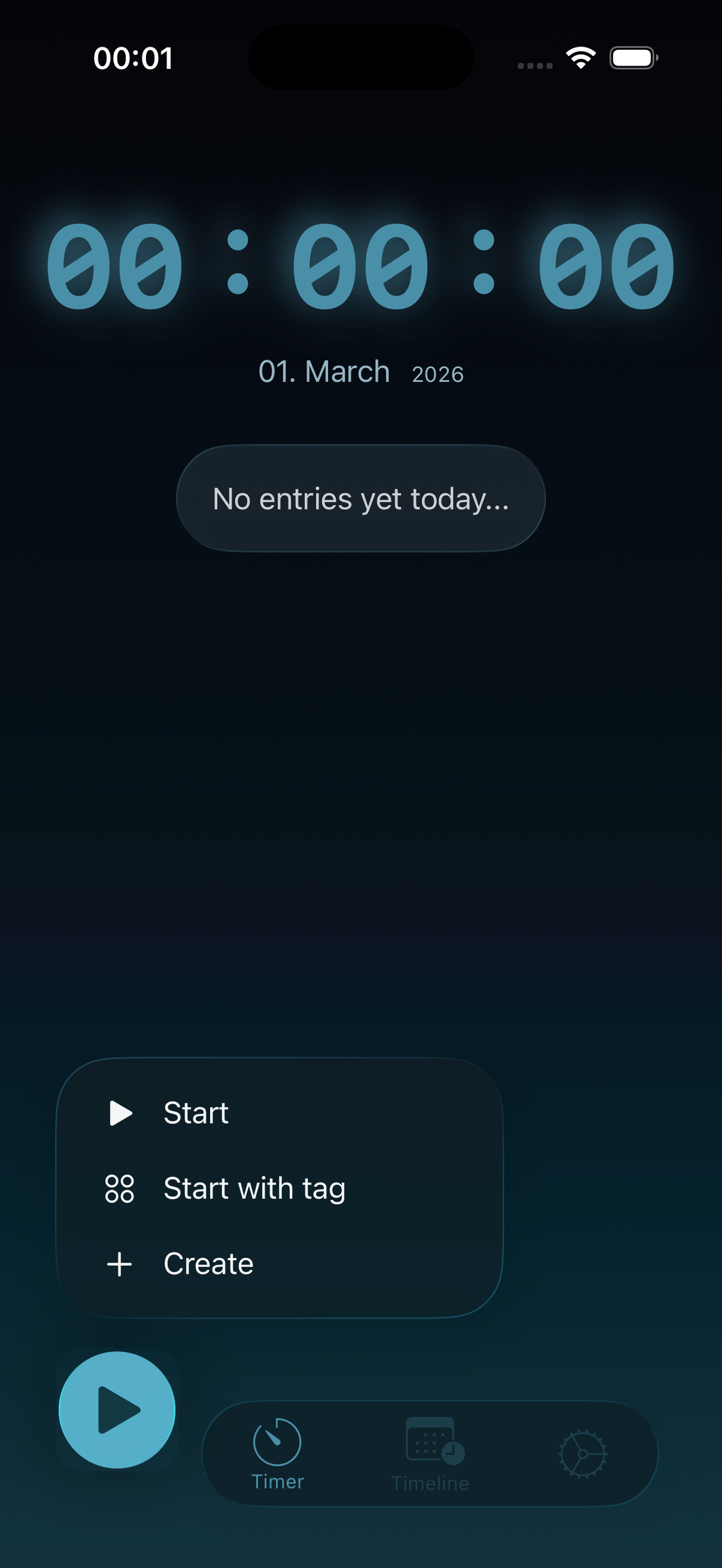Open settings via the gear icon

pyautogui.click(x=583, y=1455)
